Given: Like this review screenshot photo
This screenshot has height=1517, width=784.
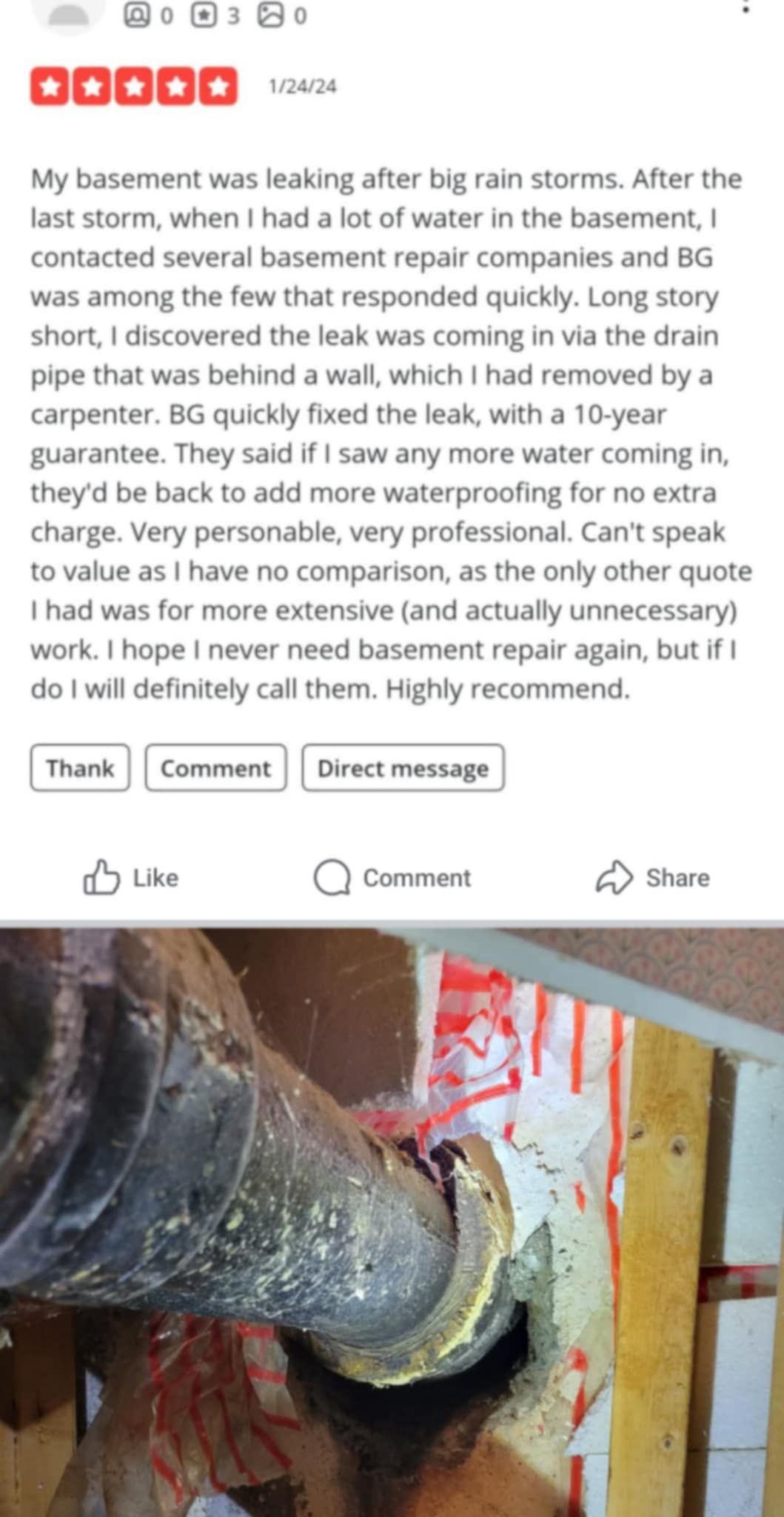Looking at the screenshot, I should click(131, 878).
